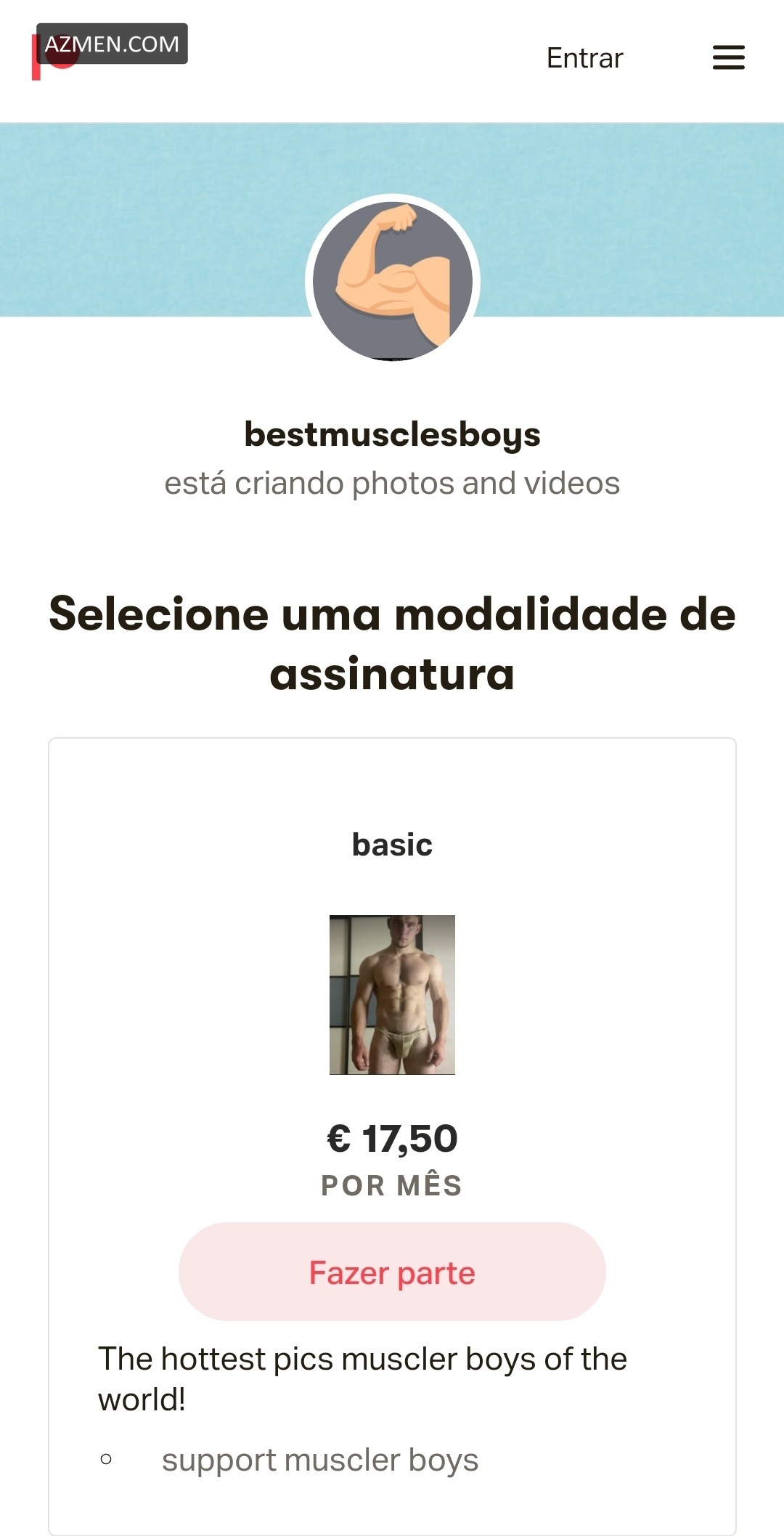This screenshot has height=1536, width=784.
Task: Tap the Entrar login link
Action: [584, 58]
